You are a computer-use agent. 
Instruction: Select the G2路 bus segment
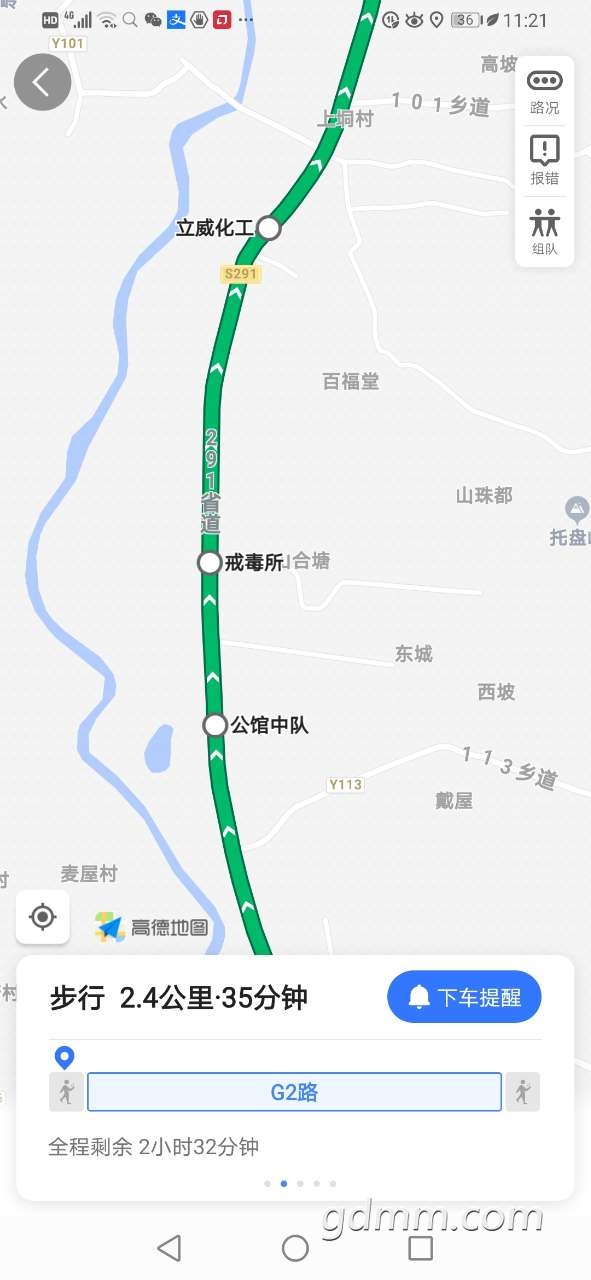294,1092
